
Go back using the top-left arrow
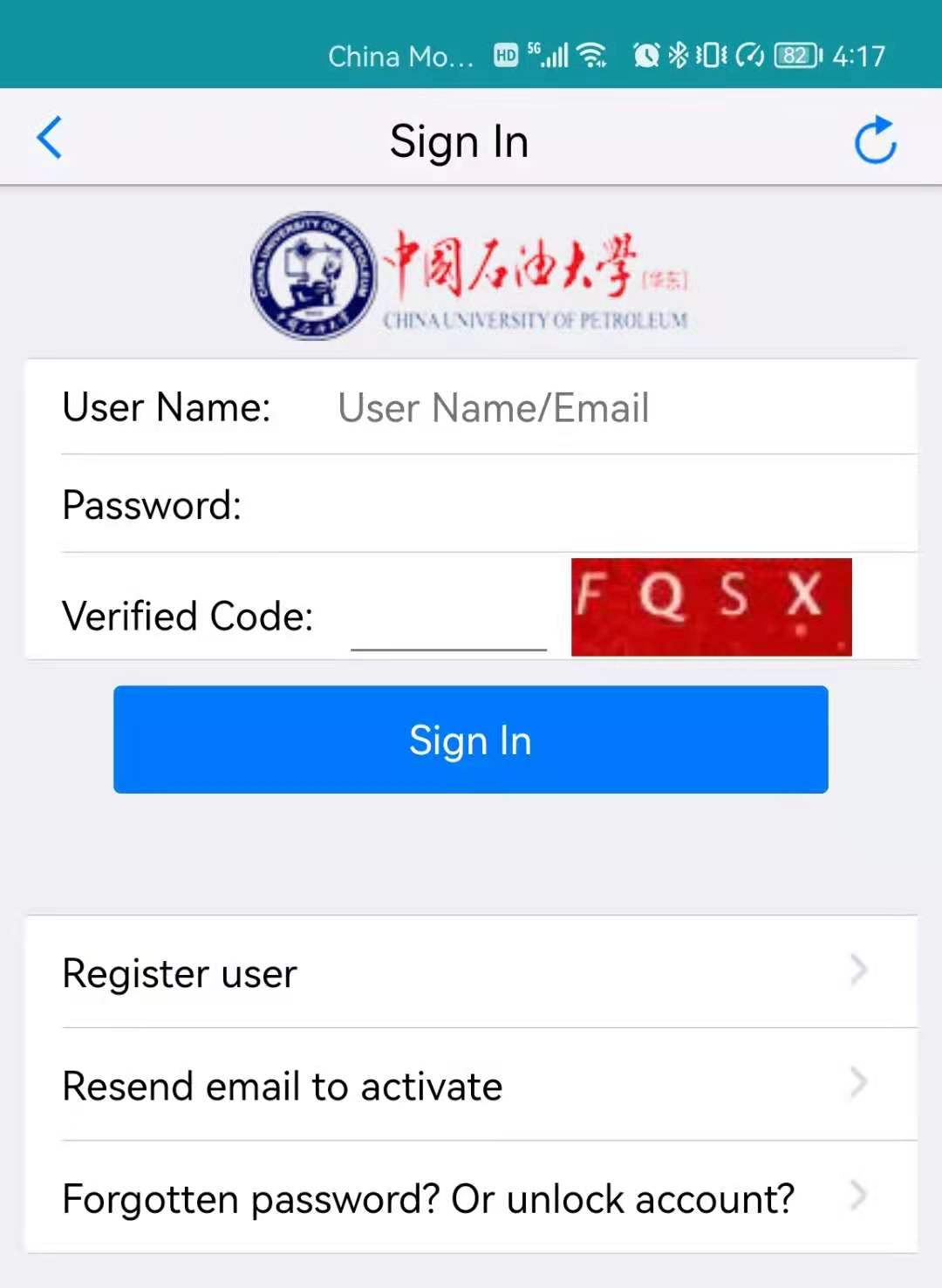[x=50, y=139]
